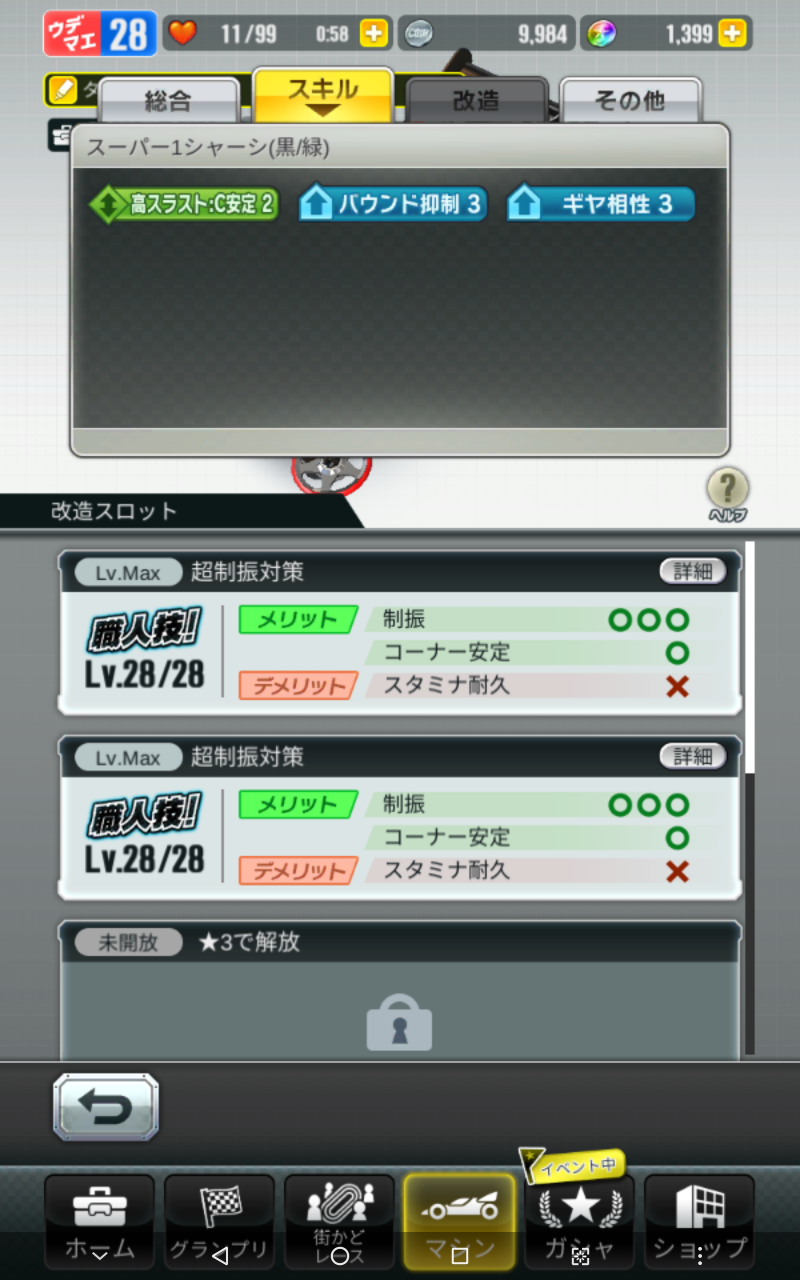Tap the バウンド抑制 3 skill chip
The width and height of the screenshot is (800, 1280).
coord(393,204)
